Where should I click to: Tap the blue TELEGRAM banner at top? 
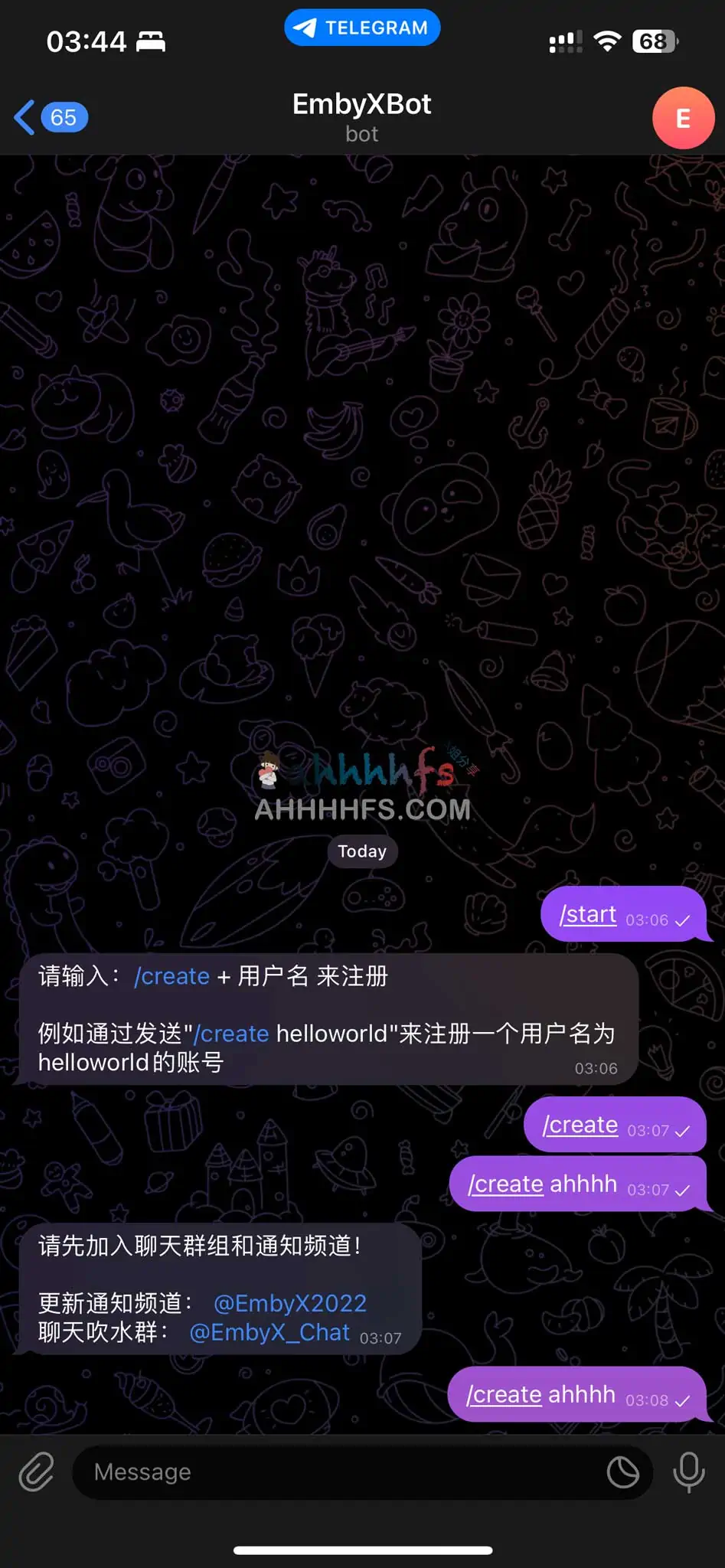(x=361, y=27)
